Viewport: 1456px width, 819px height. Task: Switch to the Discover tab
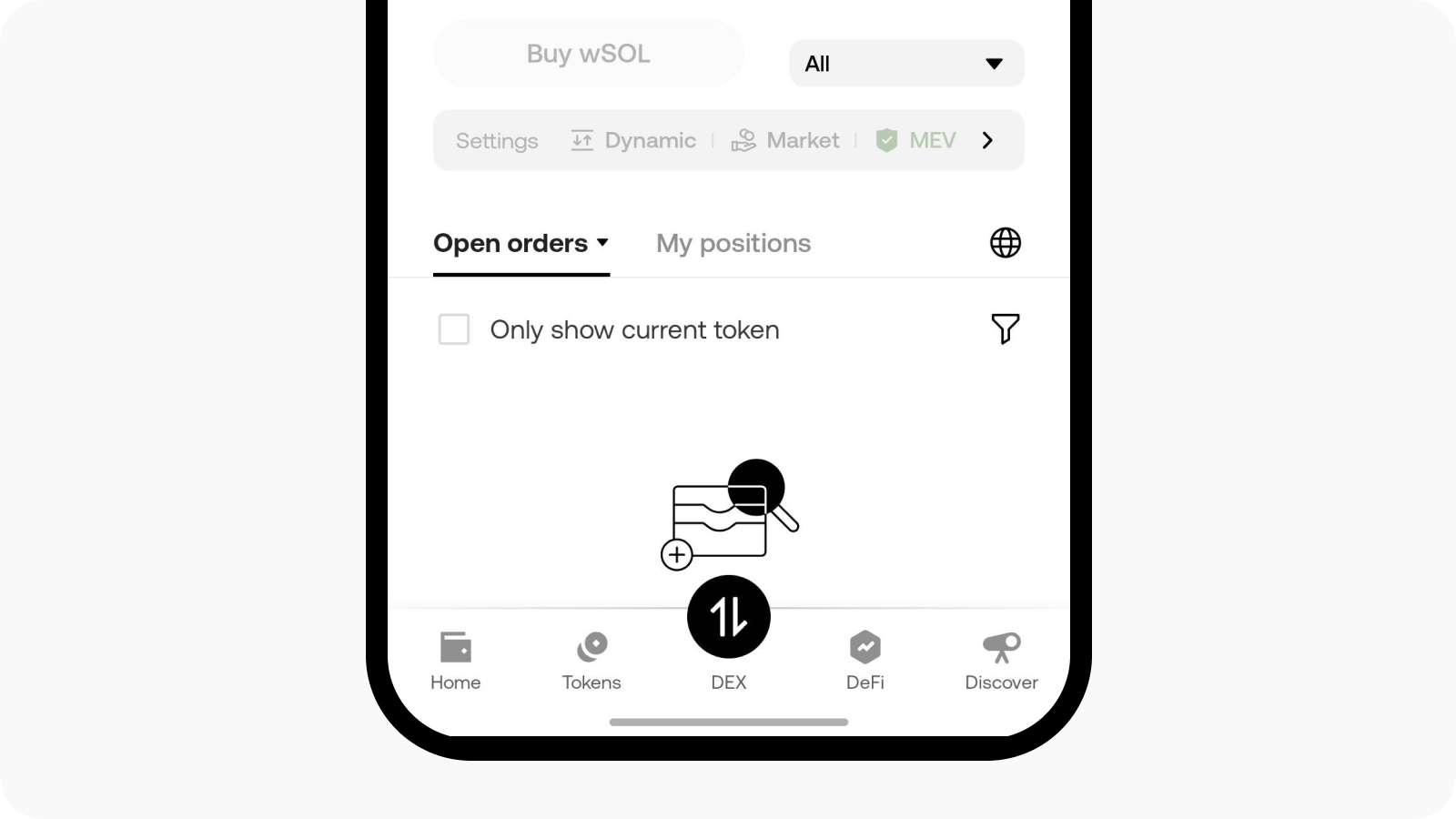pos(1001,661)
